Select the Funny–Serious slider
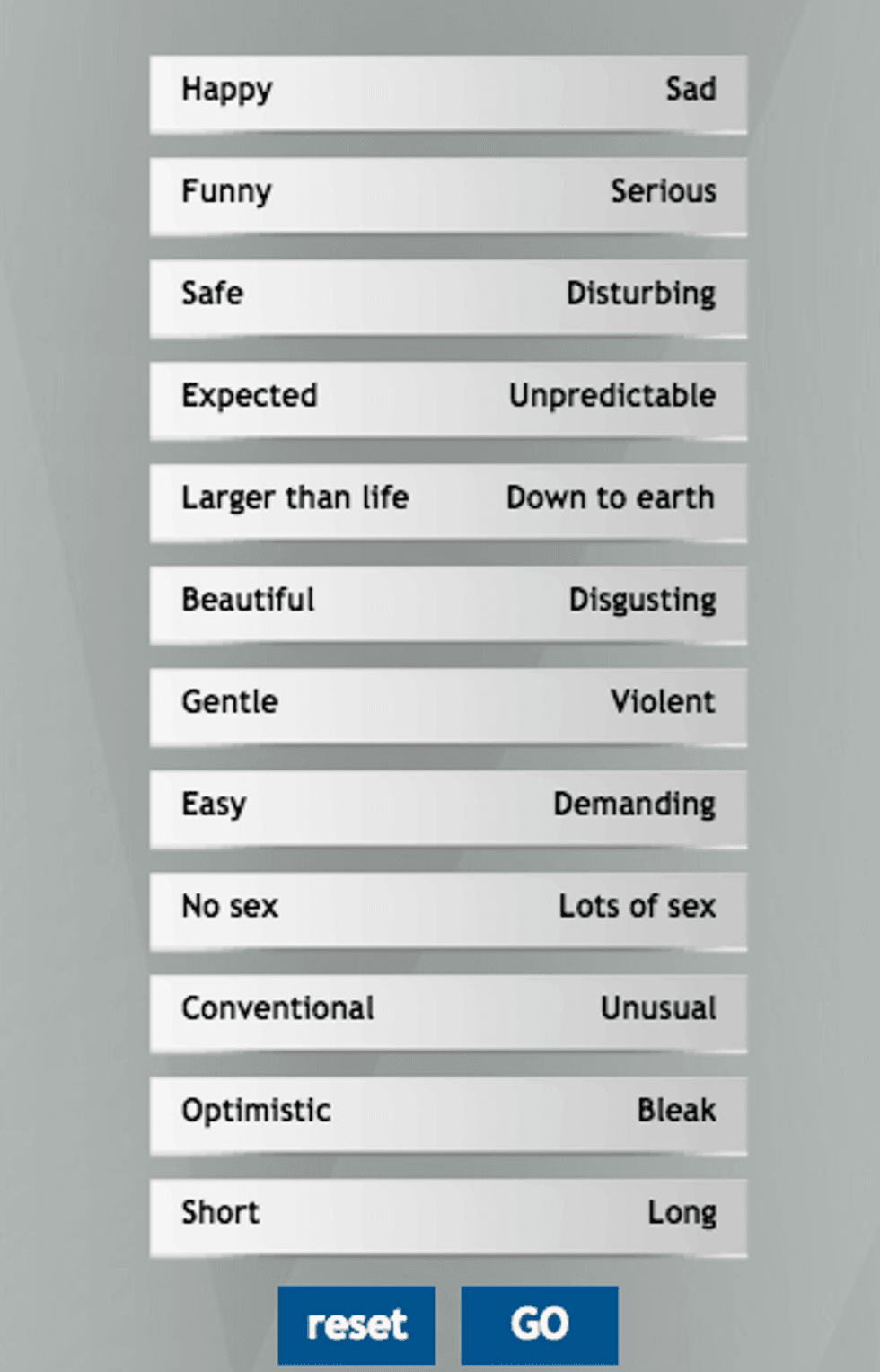Viewport: 880px width, 1372px height. pyautogui.click(x=447, y=195)
